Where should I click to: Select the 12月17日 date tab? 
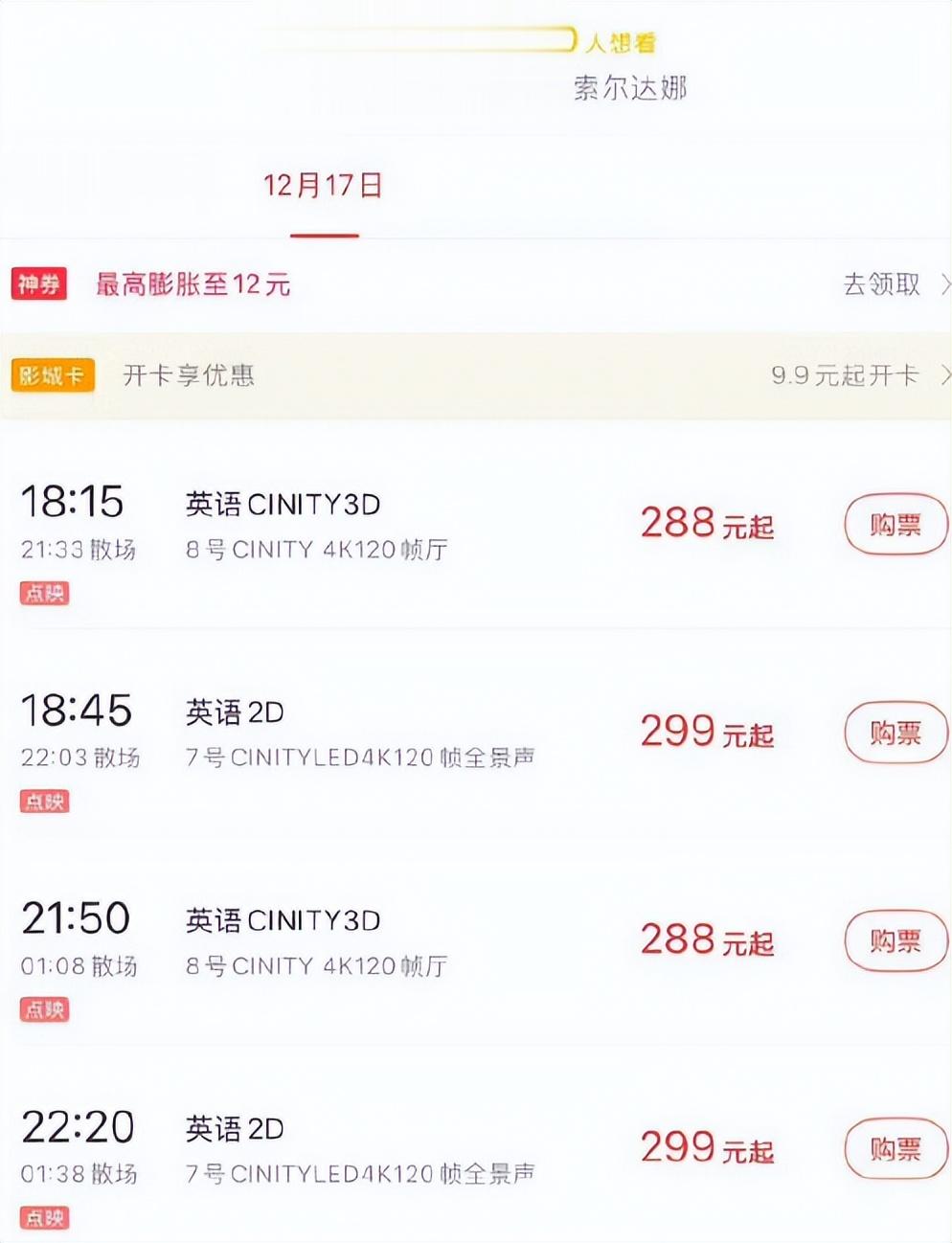coord(324,186)
